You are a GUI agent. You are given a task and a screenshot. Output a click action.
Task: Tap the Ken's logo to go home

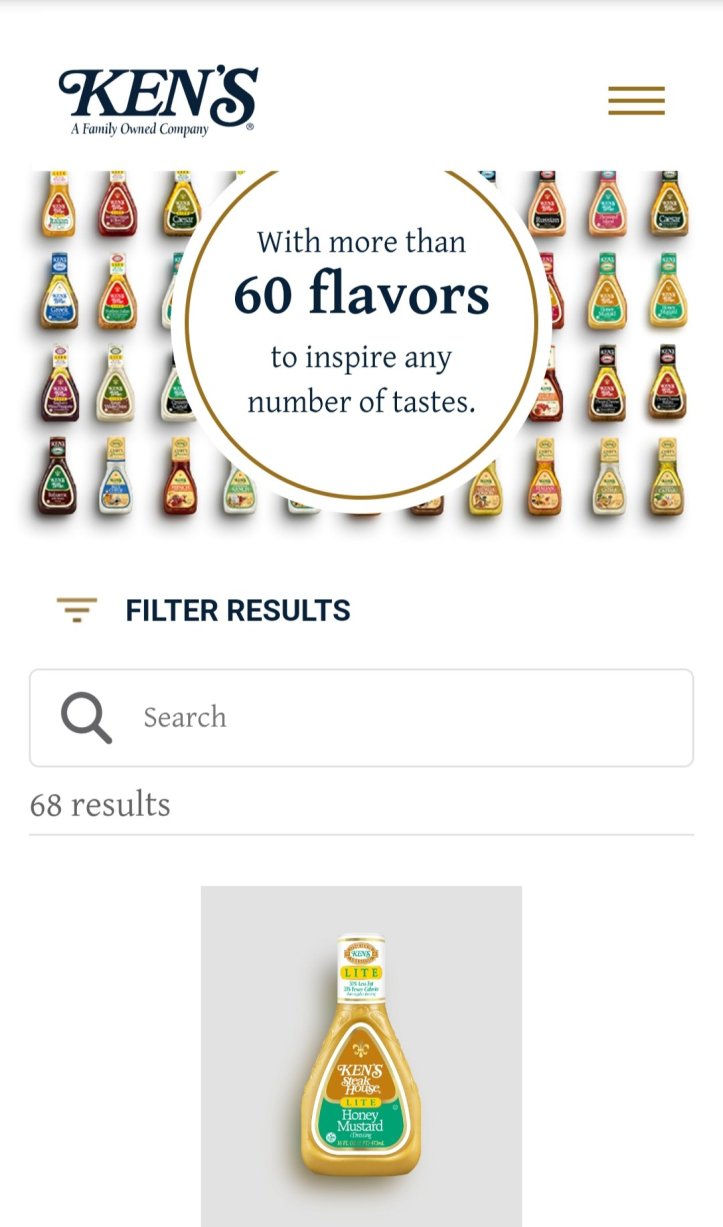coord(158,101)
